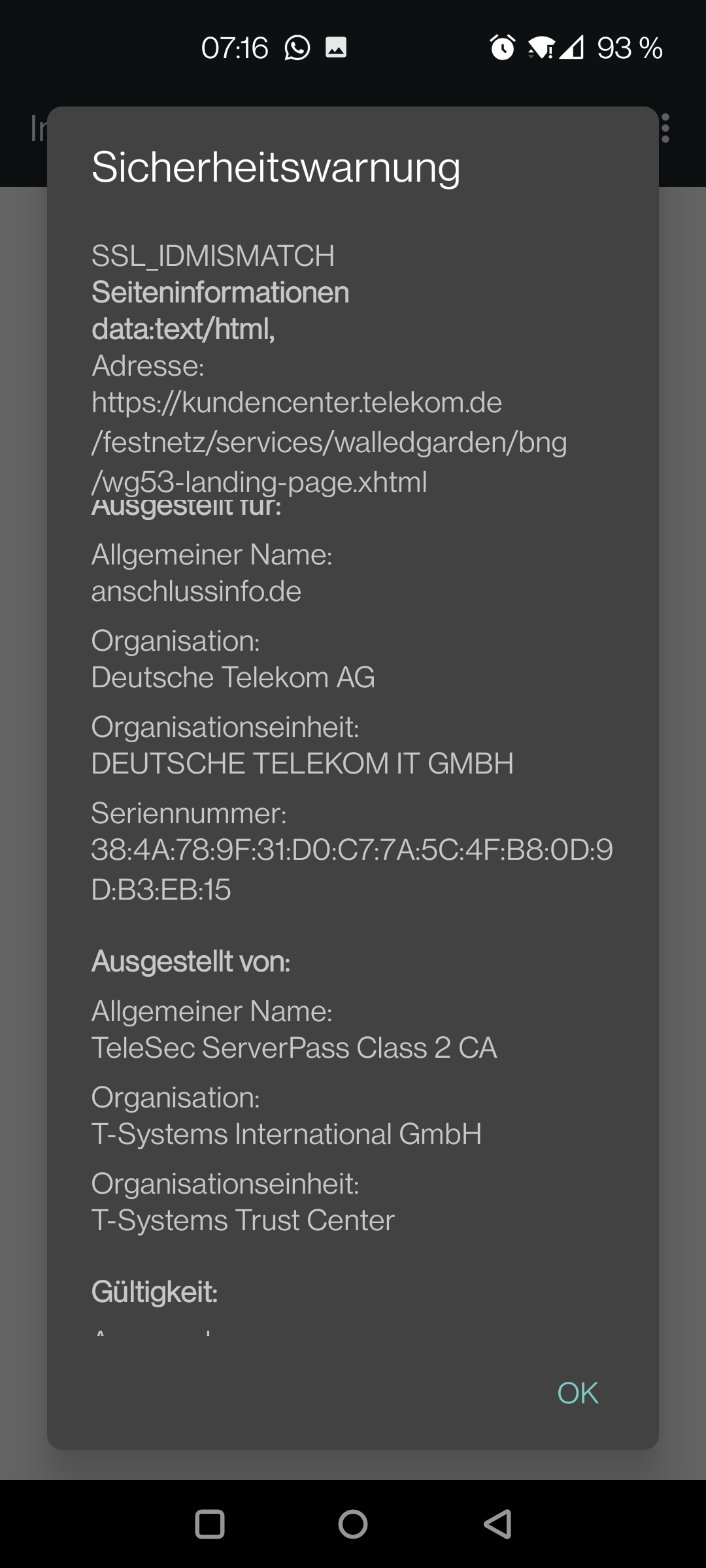Viewport: 706px width, 1568px height.
Task: Go to the home screen
Action: click(x=353, y=1524)
